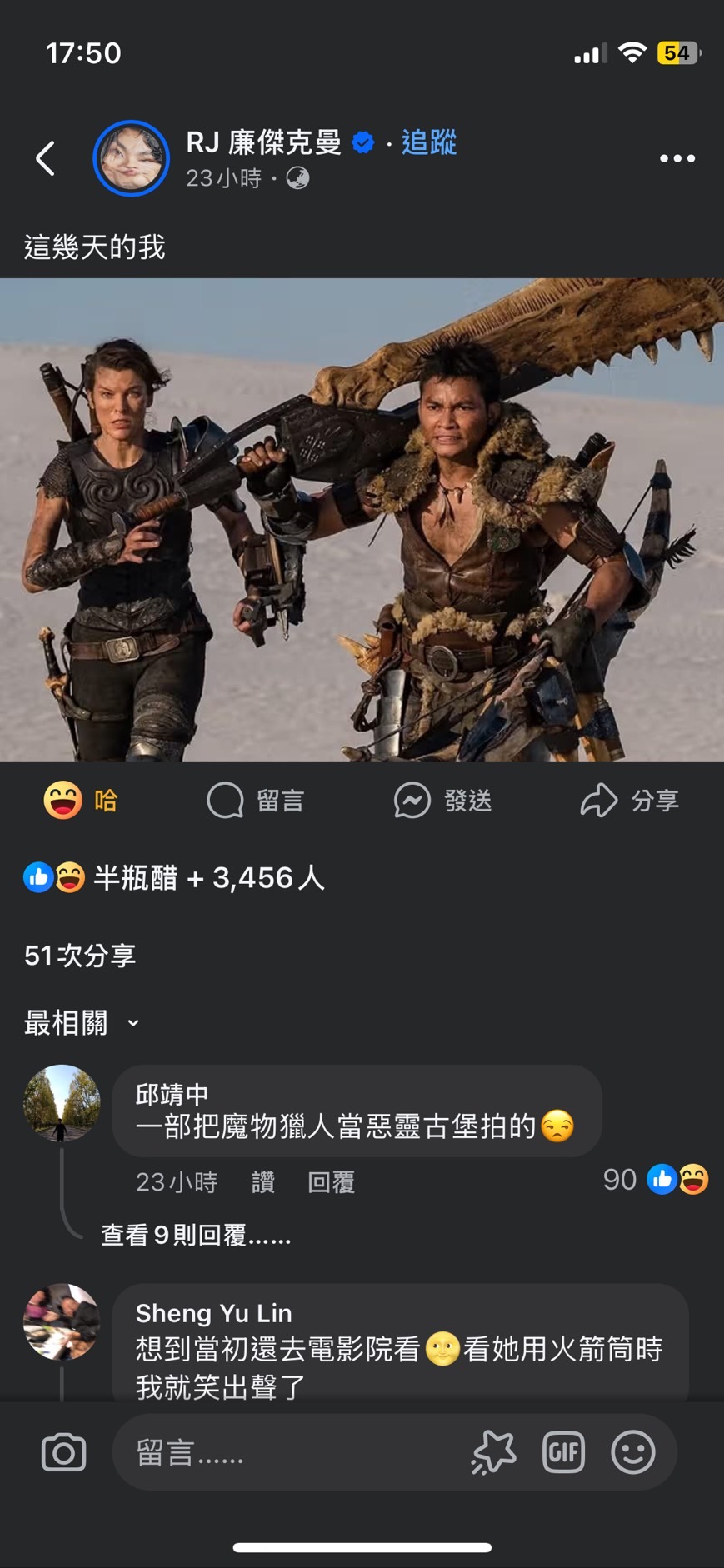Viewport: 724px width, 1568px height.
Task: Open the 51次分享 shares list
Action: point(80,955)
